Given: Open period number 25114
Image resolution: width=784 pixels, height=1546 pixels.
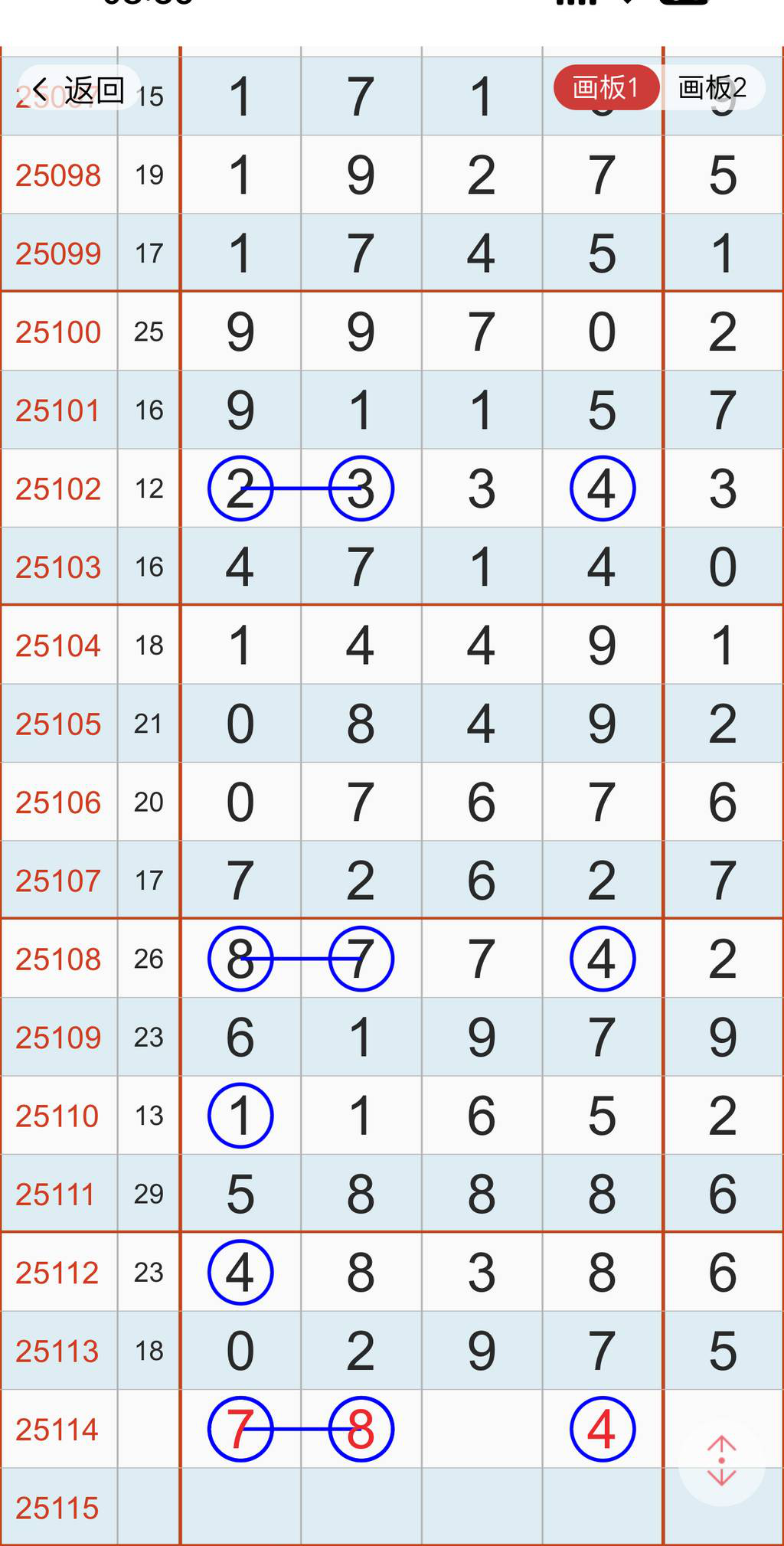Looking at the screenshot, I should point(59,1429).
